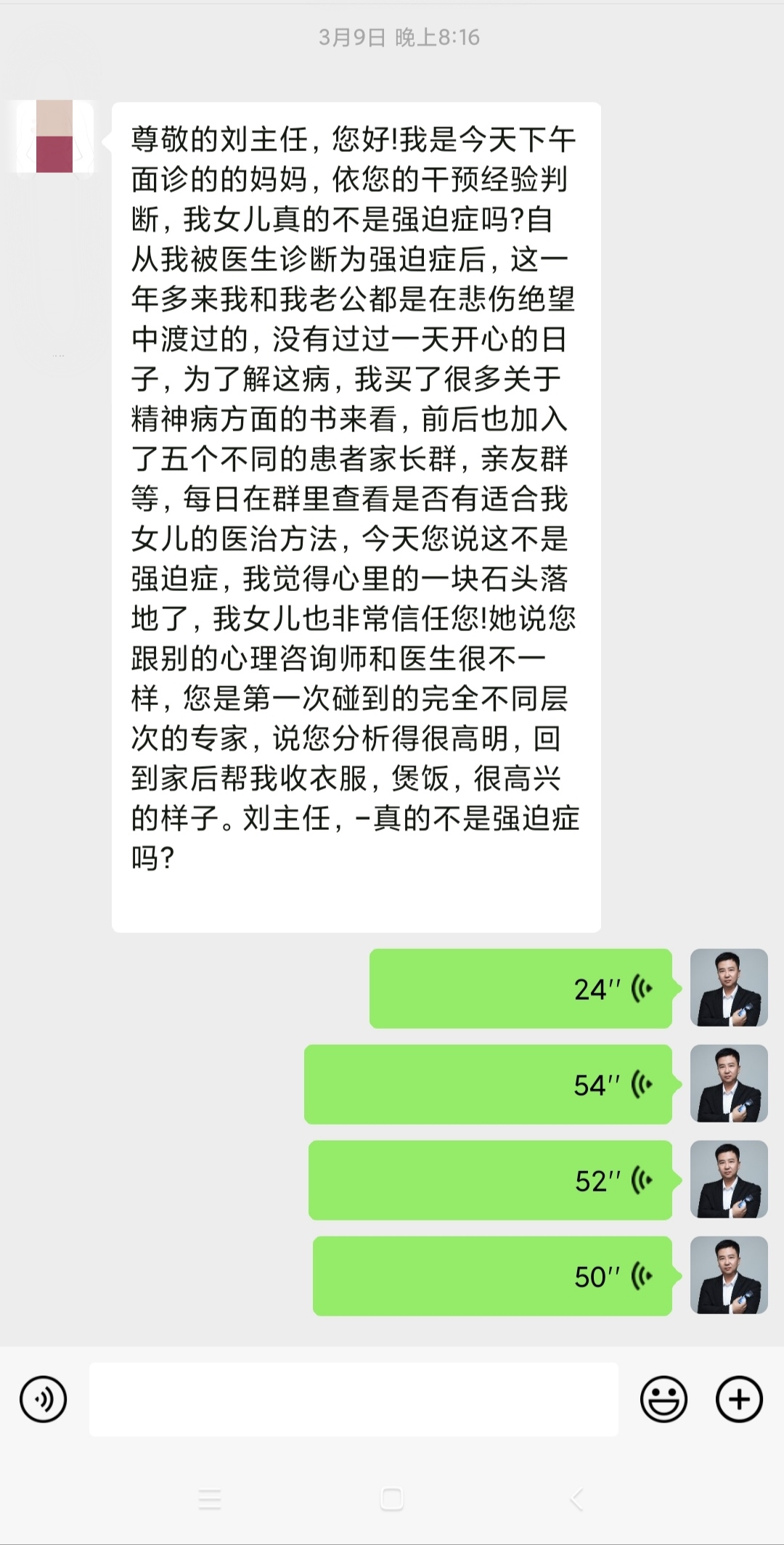This screenshot has width=784, height=1545.
Task: Play the 24-second voice message
Action: tap(523, 987)
